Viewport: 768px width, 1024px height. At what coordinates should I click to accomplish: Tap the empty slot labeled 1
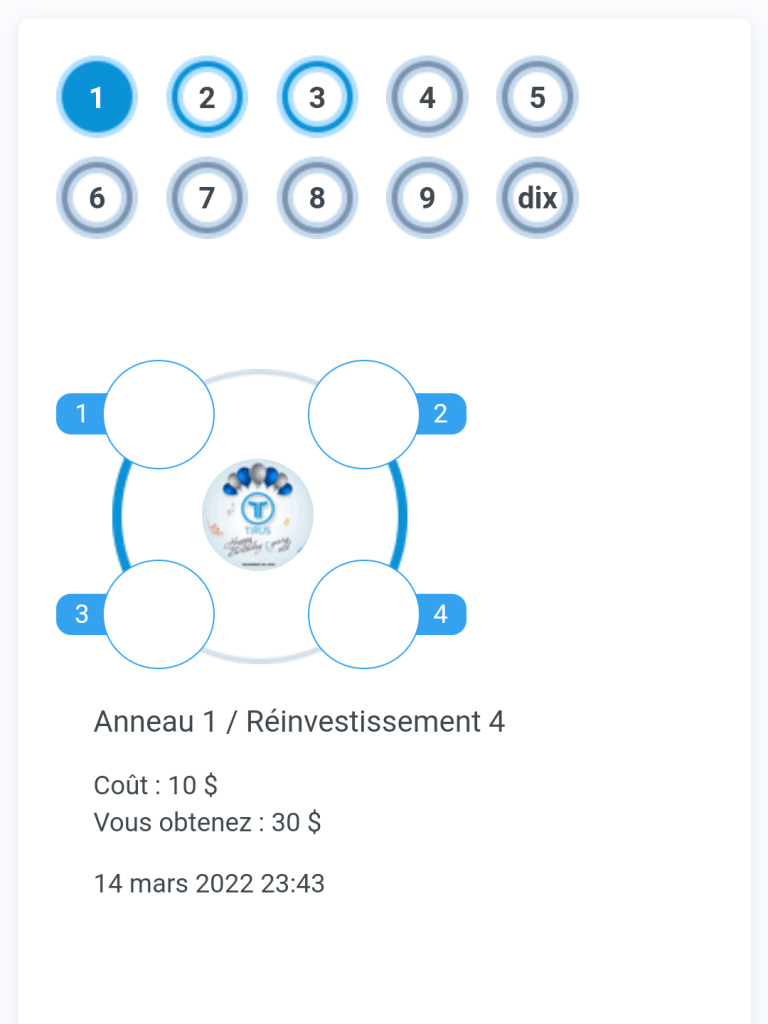159,414
